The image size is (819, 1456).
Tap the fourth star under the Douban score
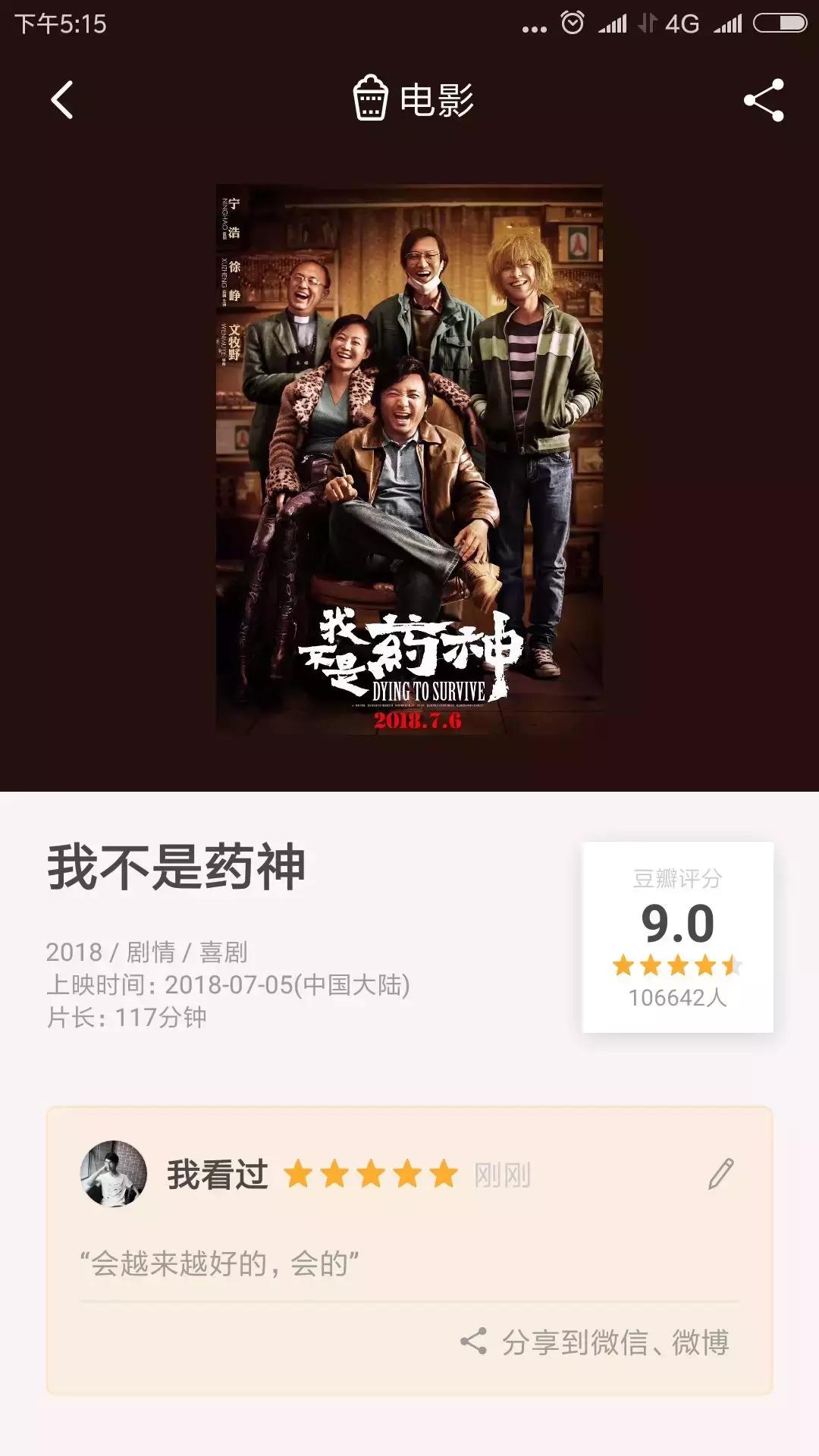pos(705,966)
